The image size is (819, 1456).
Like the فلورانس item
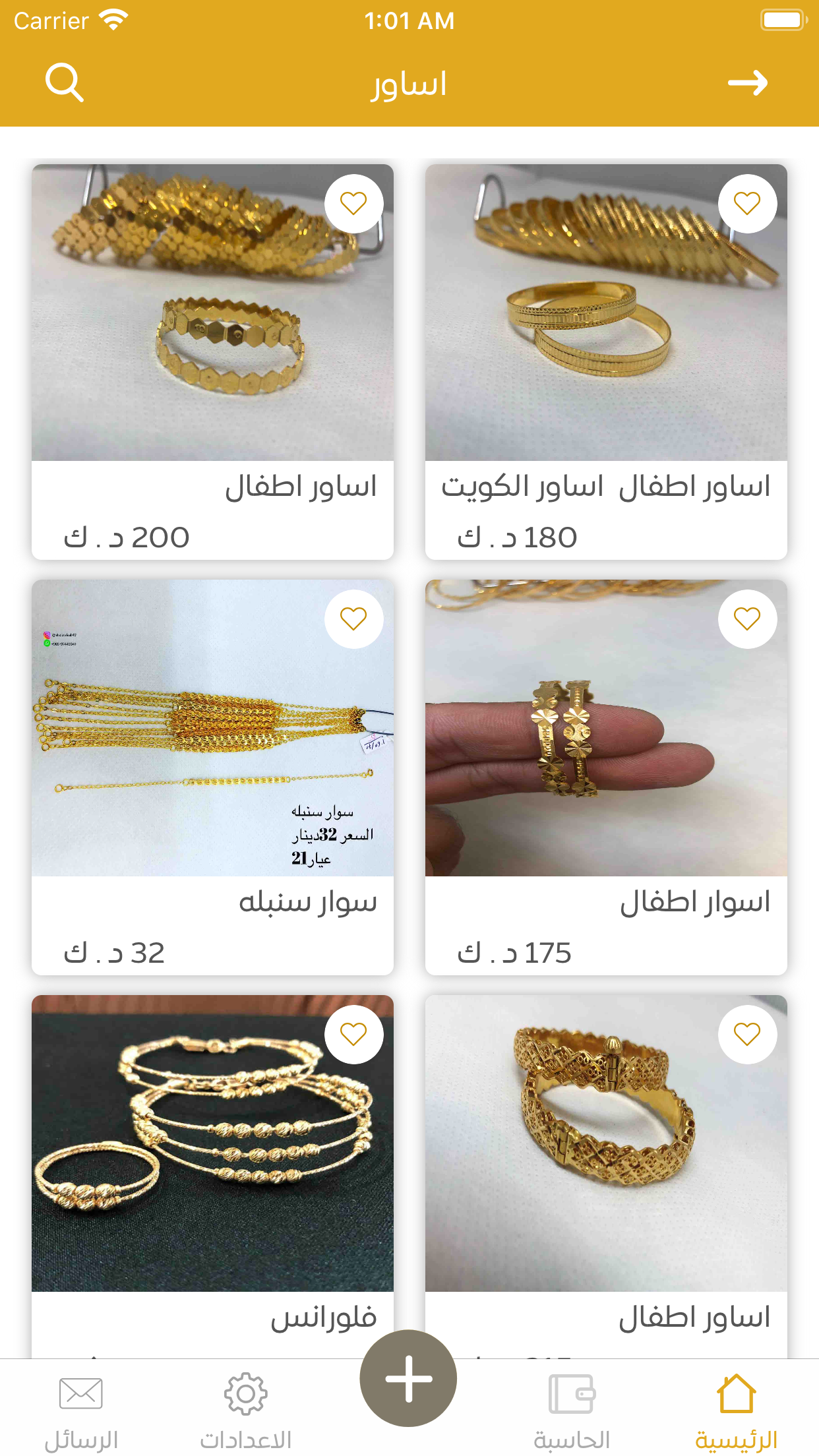tap(353, 1034)
